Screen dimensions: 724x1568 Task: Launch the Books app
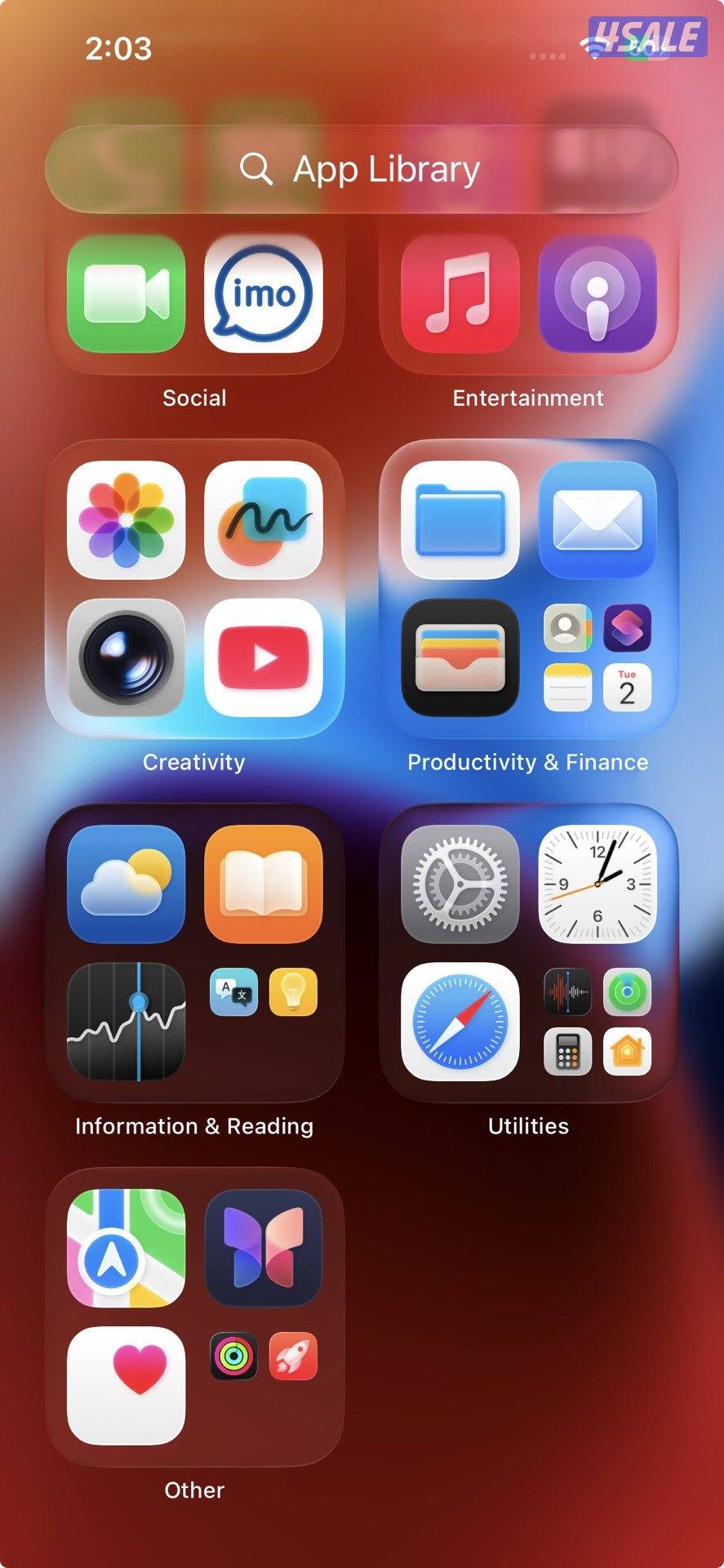point(263,884)
